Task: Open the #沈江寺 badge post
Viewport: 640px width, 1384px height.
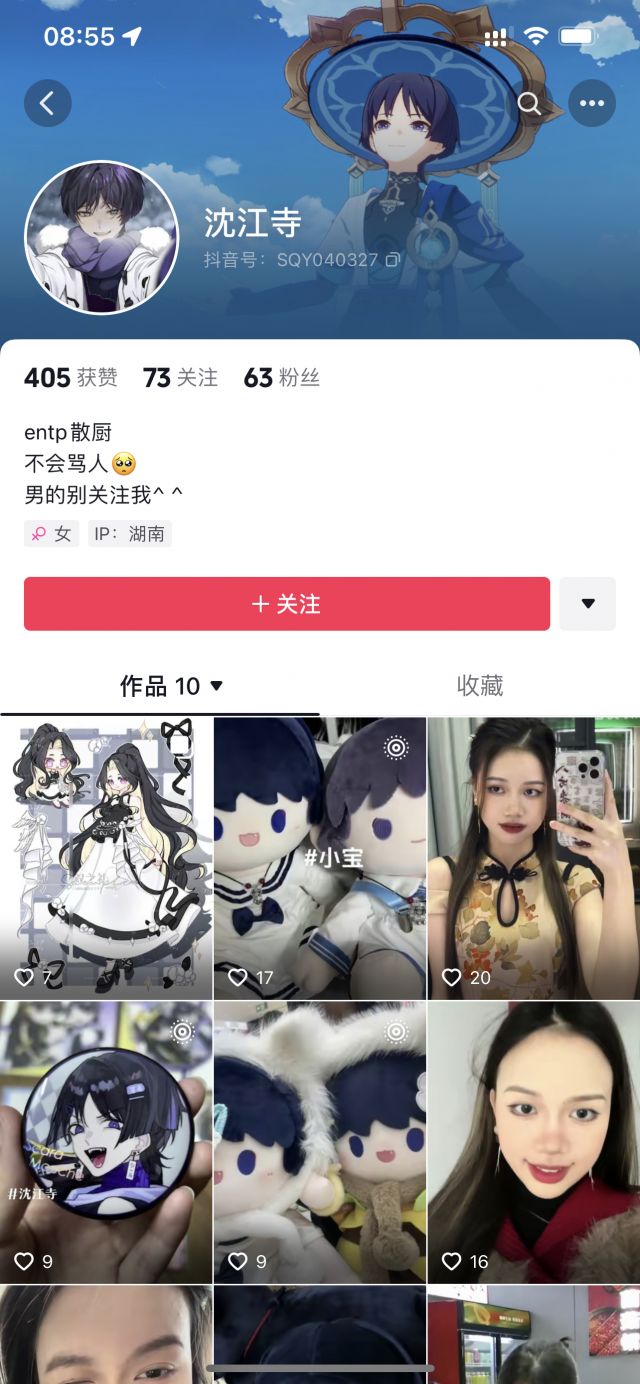Action: (x=106, y=1143)
